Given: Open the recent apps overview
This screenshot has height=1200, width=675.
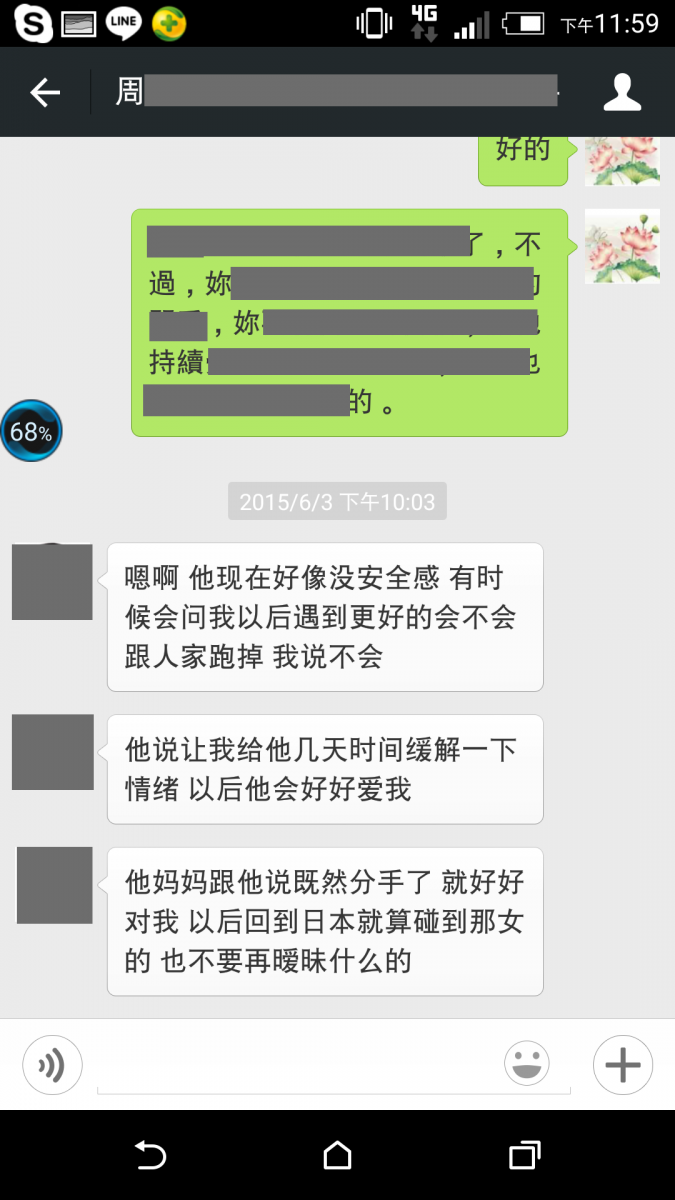Looking at the screenshot, I should click(x=524, y=1156).
